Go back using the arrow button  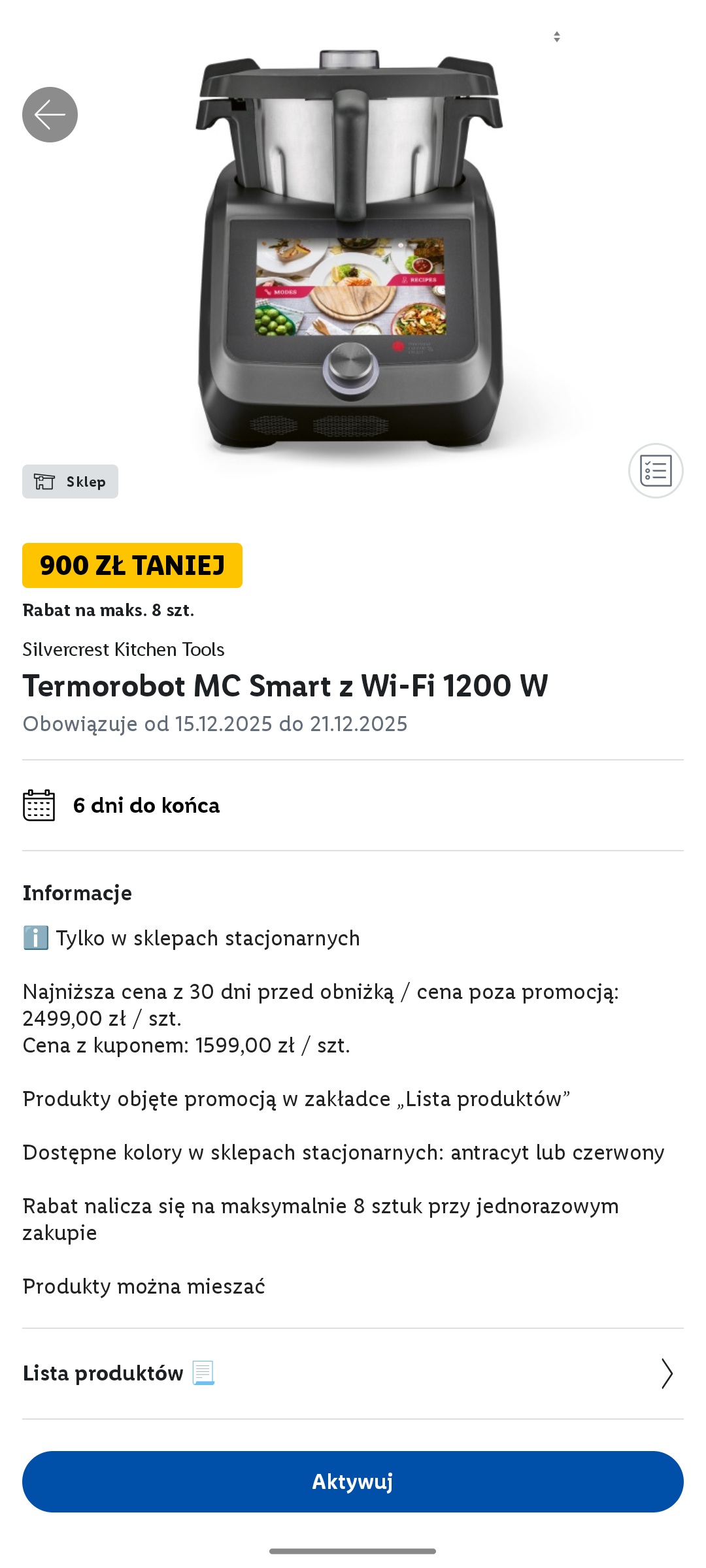(50, 115)
